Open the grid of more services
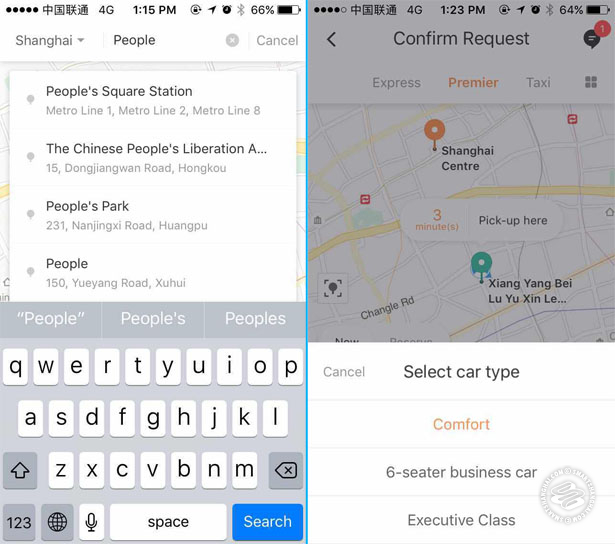This screenshot has width=615, height=544. pos(591,82)
